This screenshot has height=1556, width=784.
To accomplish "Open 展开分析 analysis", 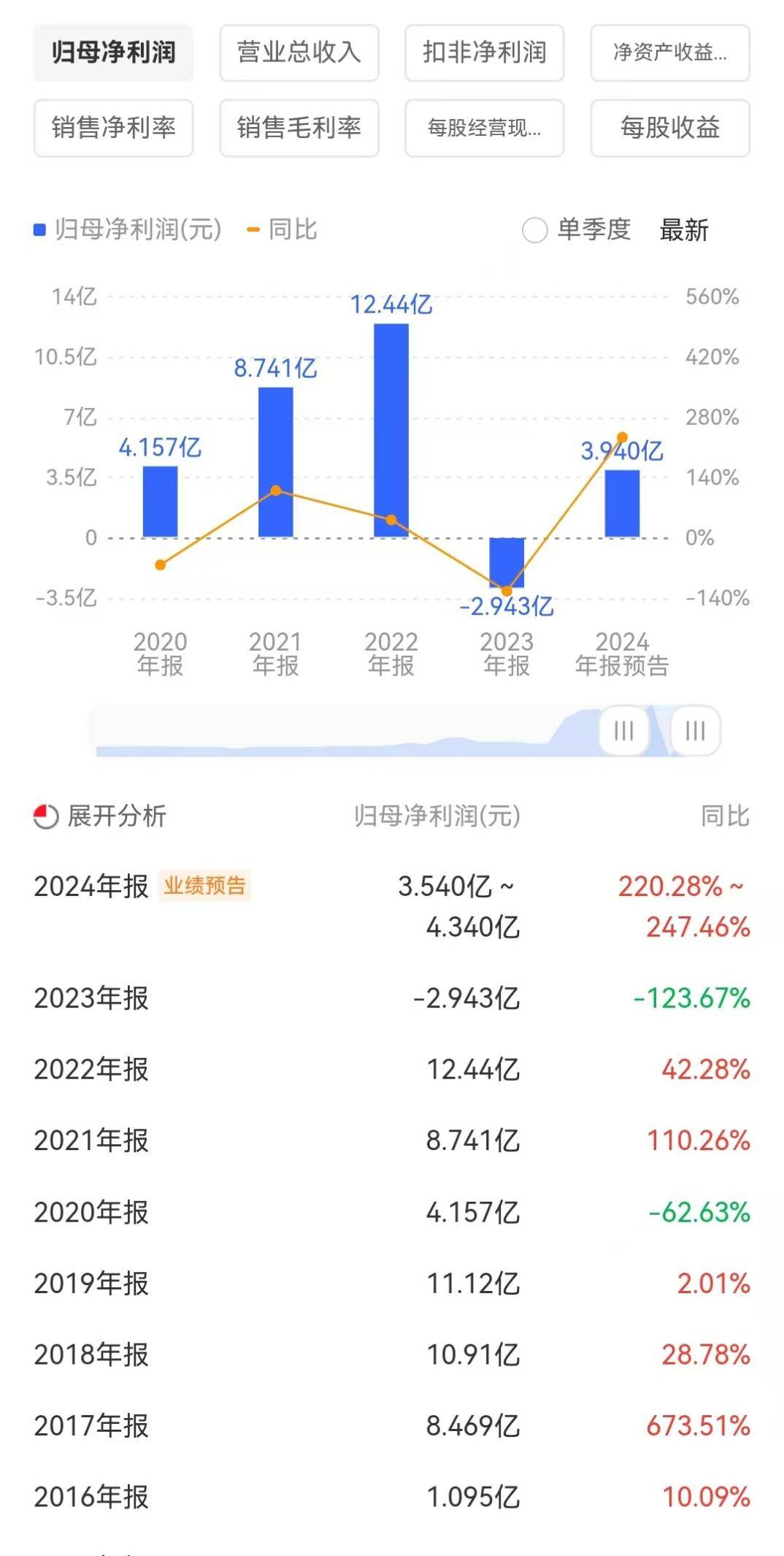I will 101,816.
